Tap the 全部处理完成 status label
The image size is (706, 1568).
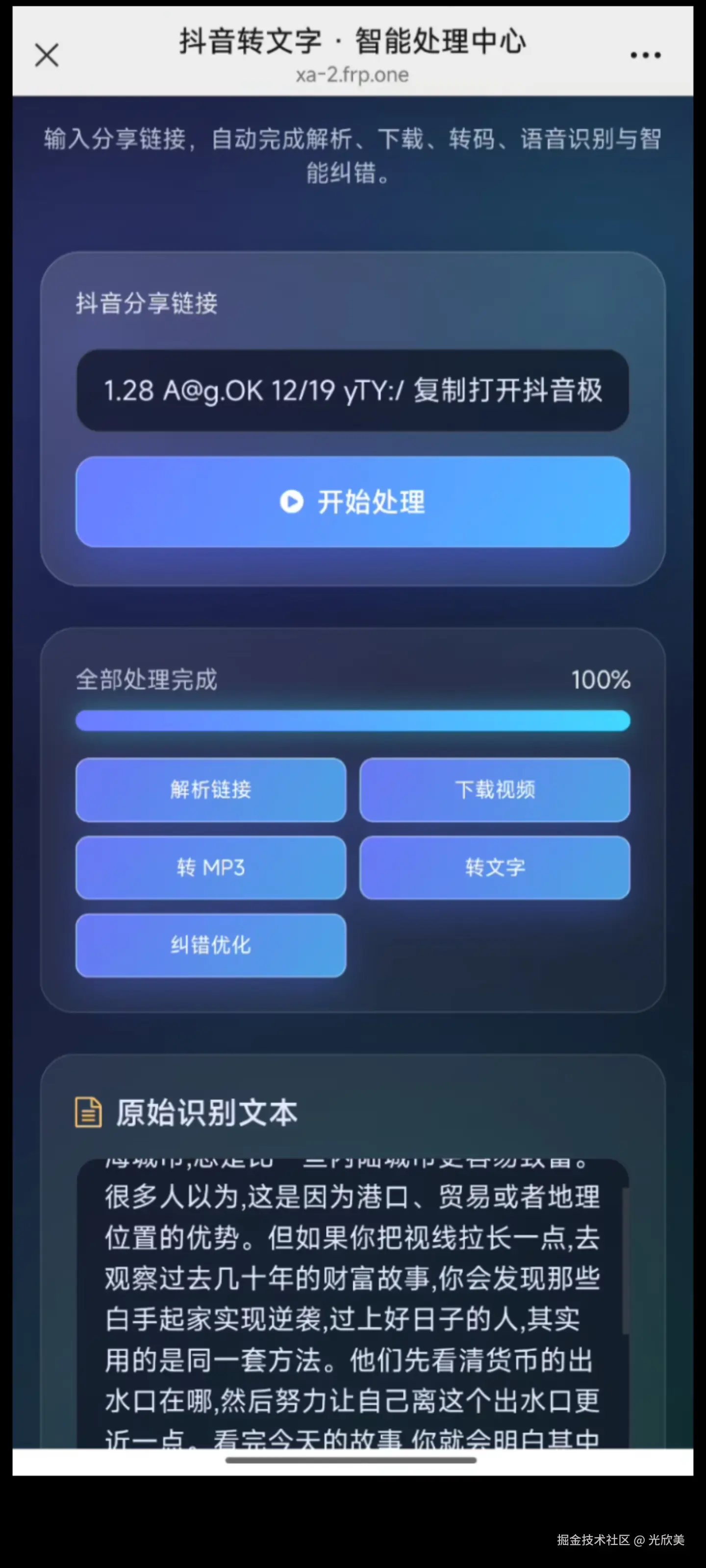tap(146, 681)
